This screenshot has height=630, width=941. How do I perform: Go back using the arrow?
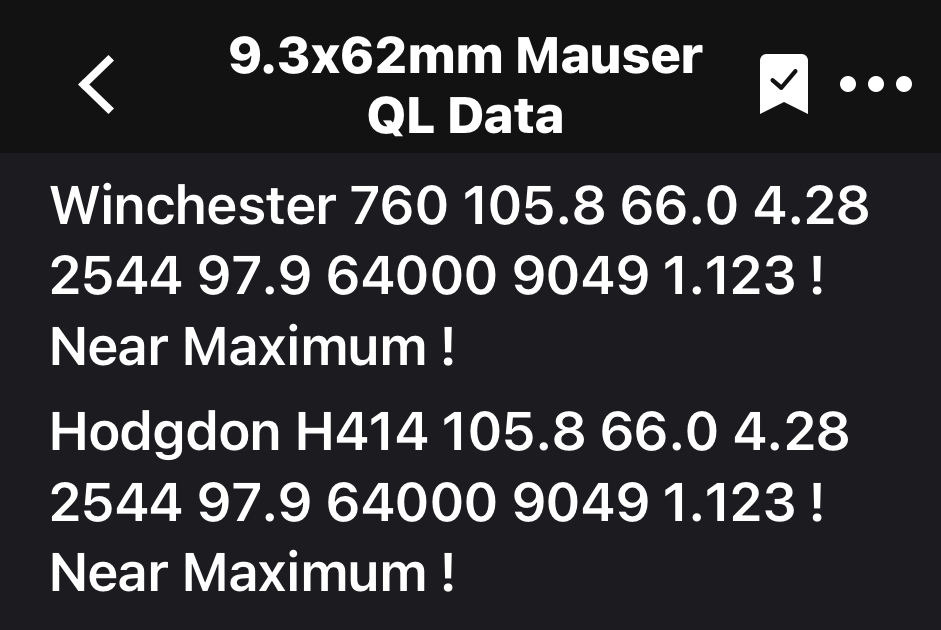point(97,84)
